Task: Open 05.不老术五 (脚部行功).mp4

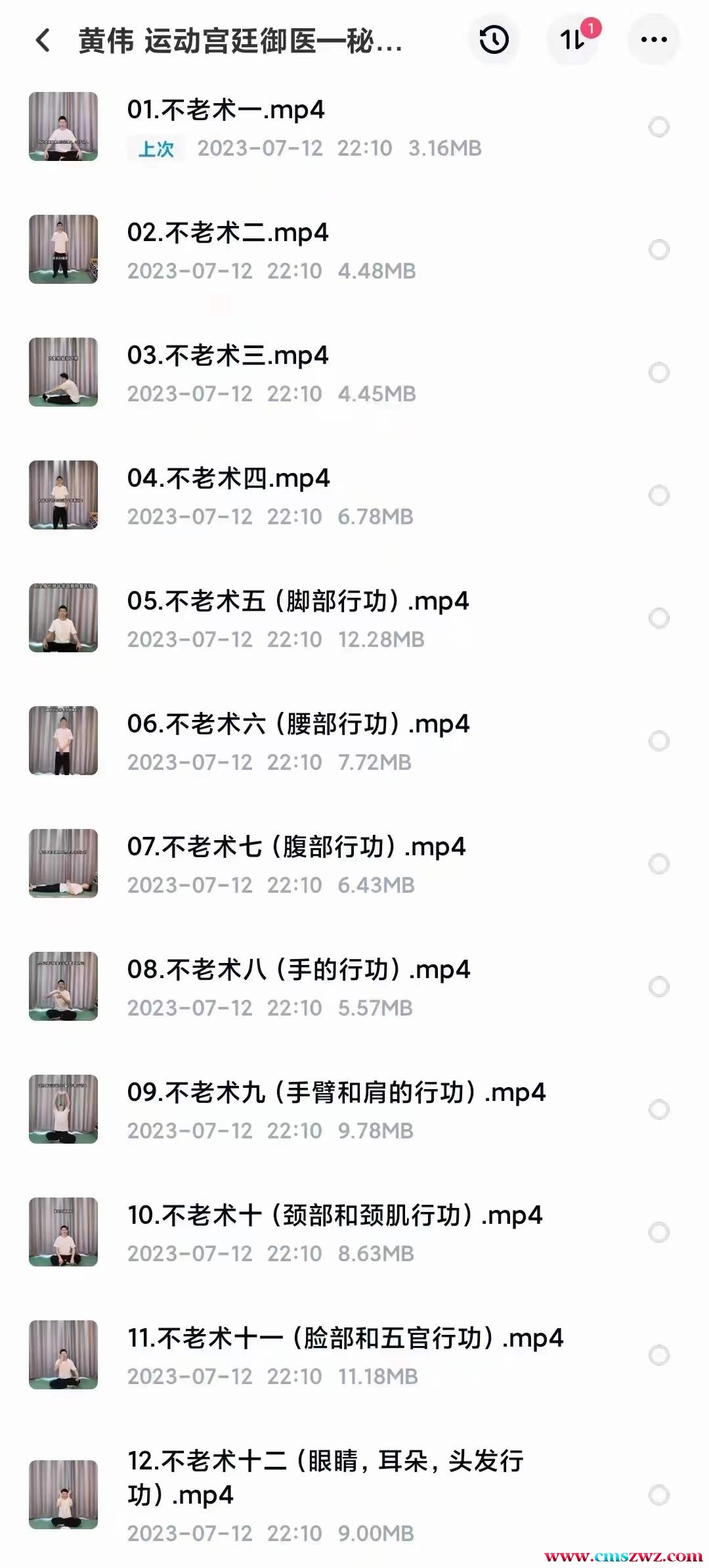Action: [298, 602]
